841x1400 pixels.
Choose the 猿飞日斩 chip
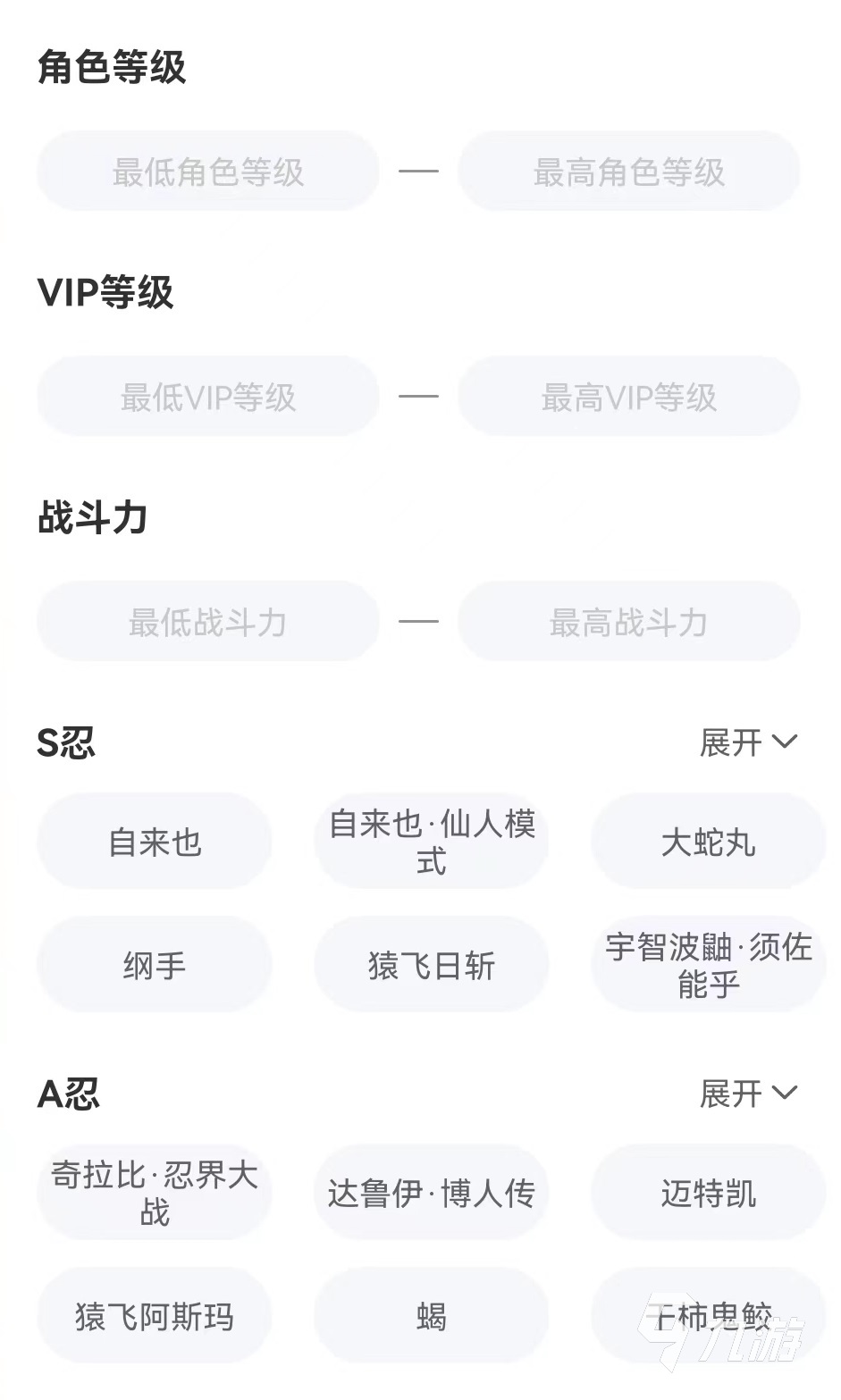coord(432,965)
